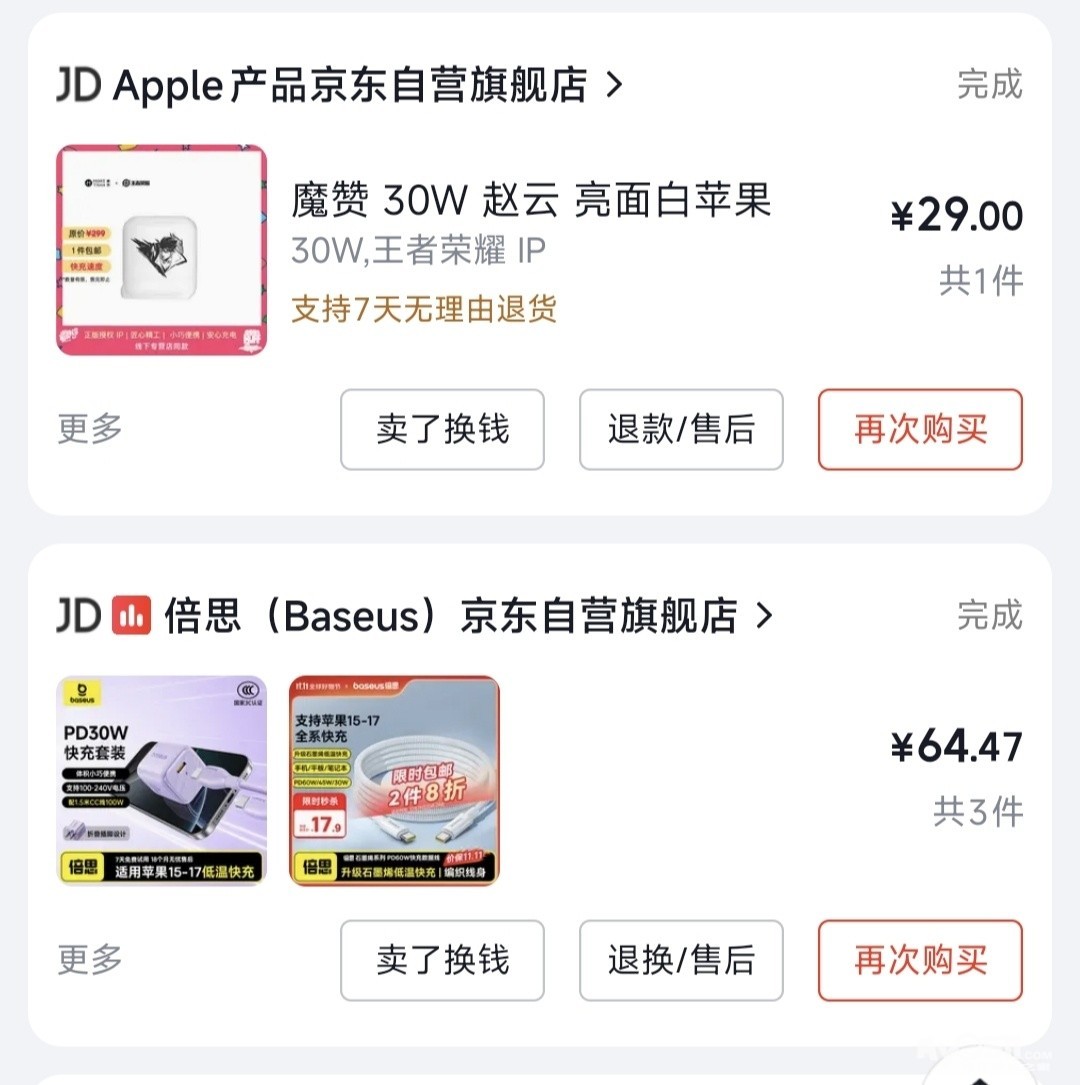Tap 更多 on the Baseus order
Image resolution: width=1080 pixels, height=1085 pixels.
tap(90, 960)
